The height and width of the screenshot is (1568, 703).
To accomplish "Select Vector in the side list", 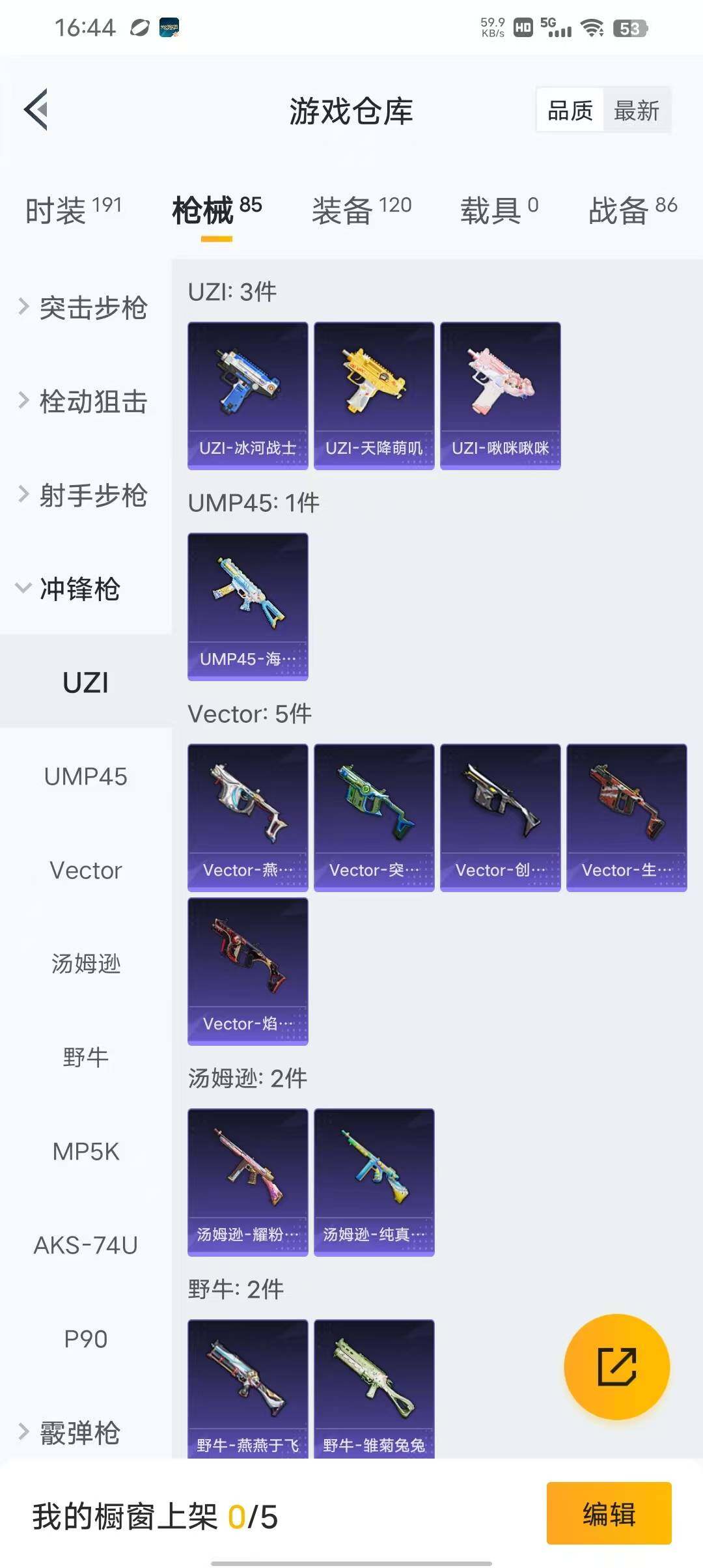I will (x=85, y=871).
